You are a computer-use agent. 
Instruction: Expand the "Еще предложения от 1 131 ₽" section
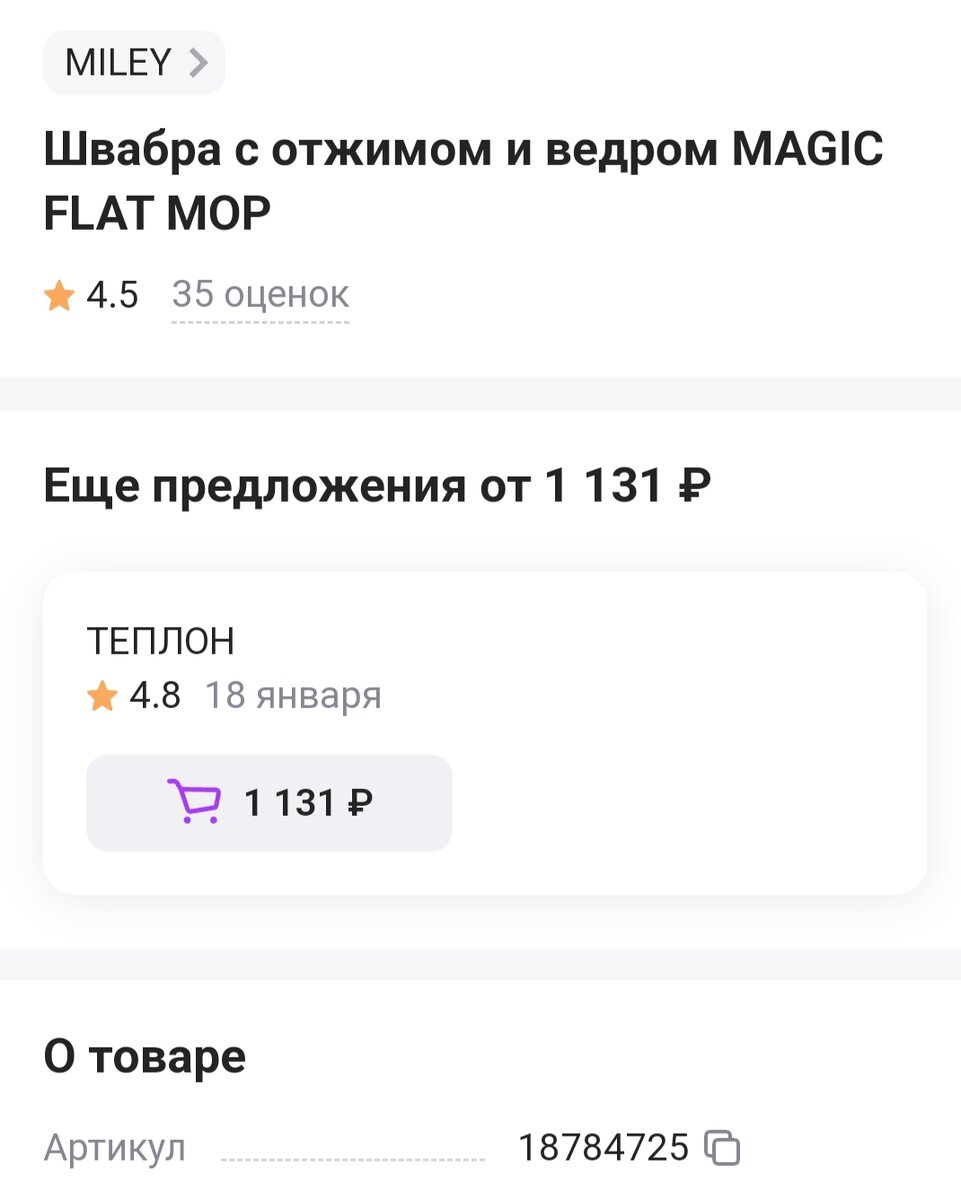click(378, 484)
